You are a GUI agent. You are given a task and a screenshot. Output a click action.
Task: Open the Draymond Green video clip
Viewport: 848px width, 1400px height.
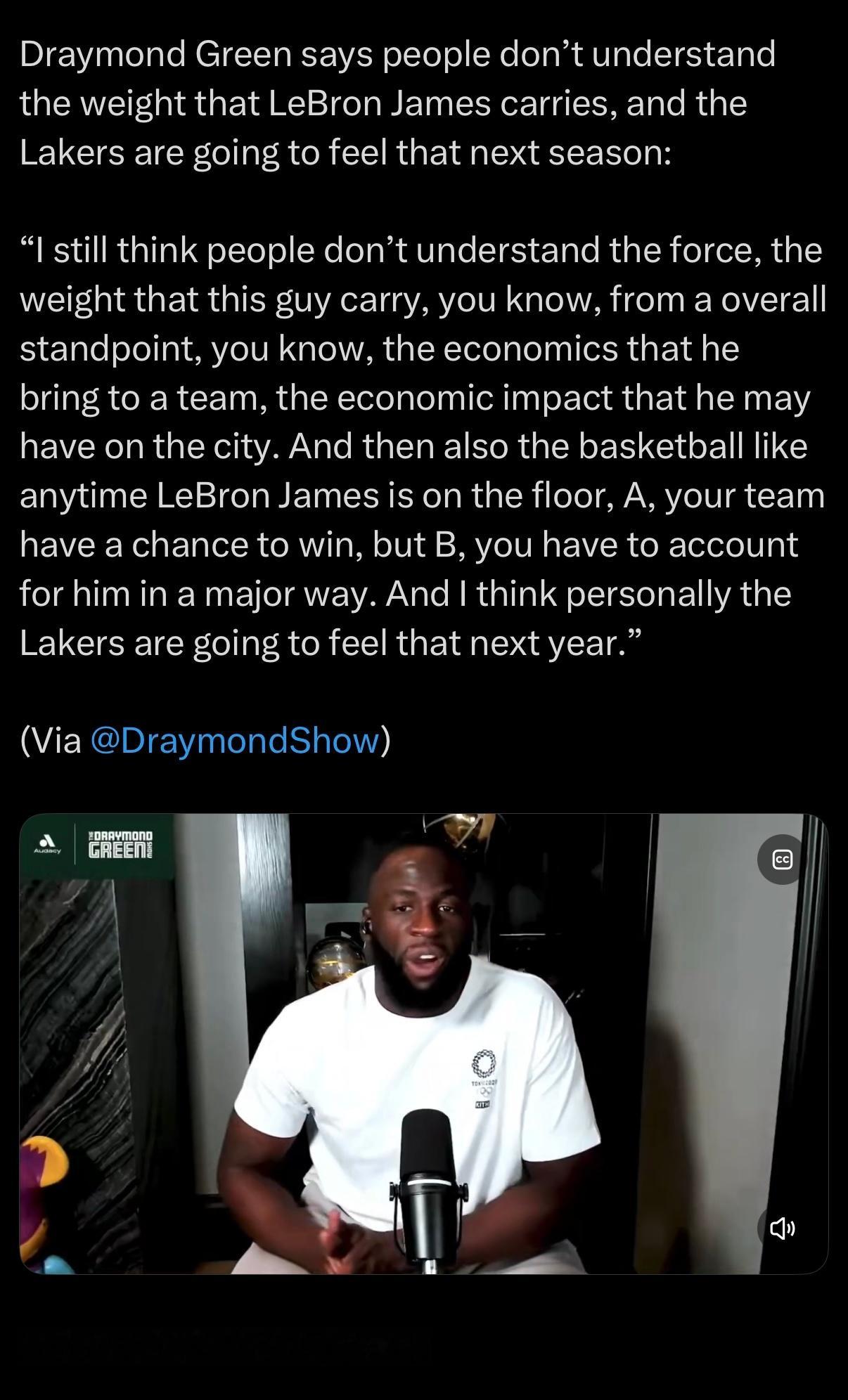pos(423,1044)
